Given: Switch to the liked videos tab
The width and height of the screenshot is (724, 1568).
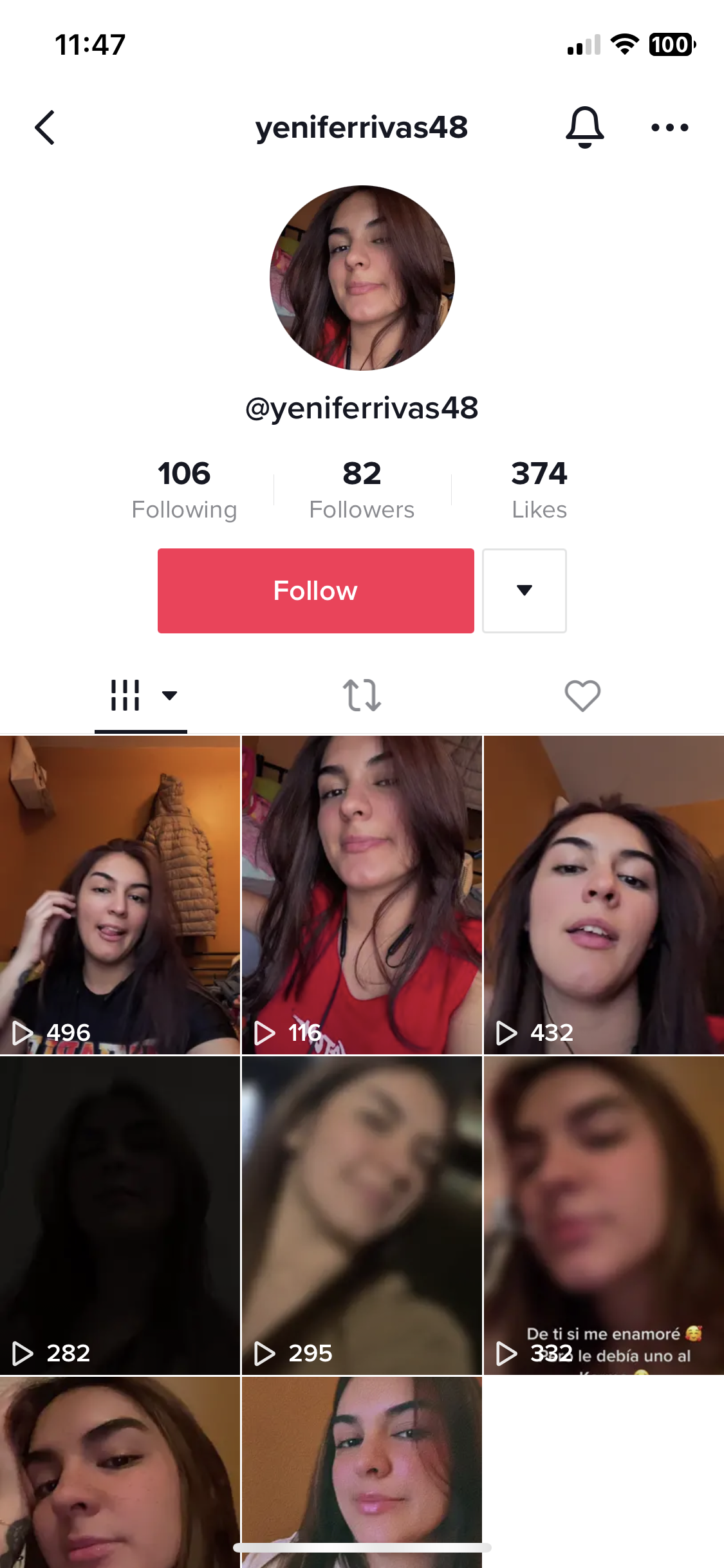Looking at the screenshot, I should 582,696.
